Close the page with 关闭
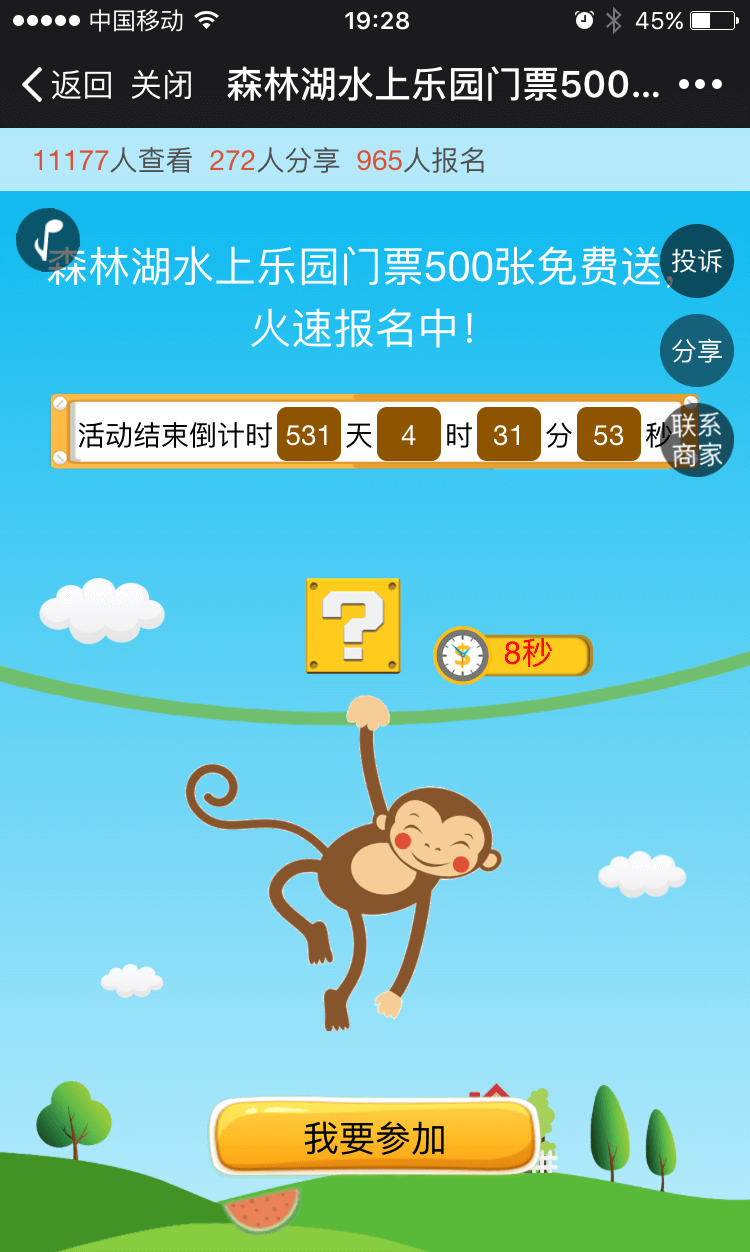 [x=161, y=85]
